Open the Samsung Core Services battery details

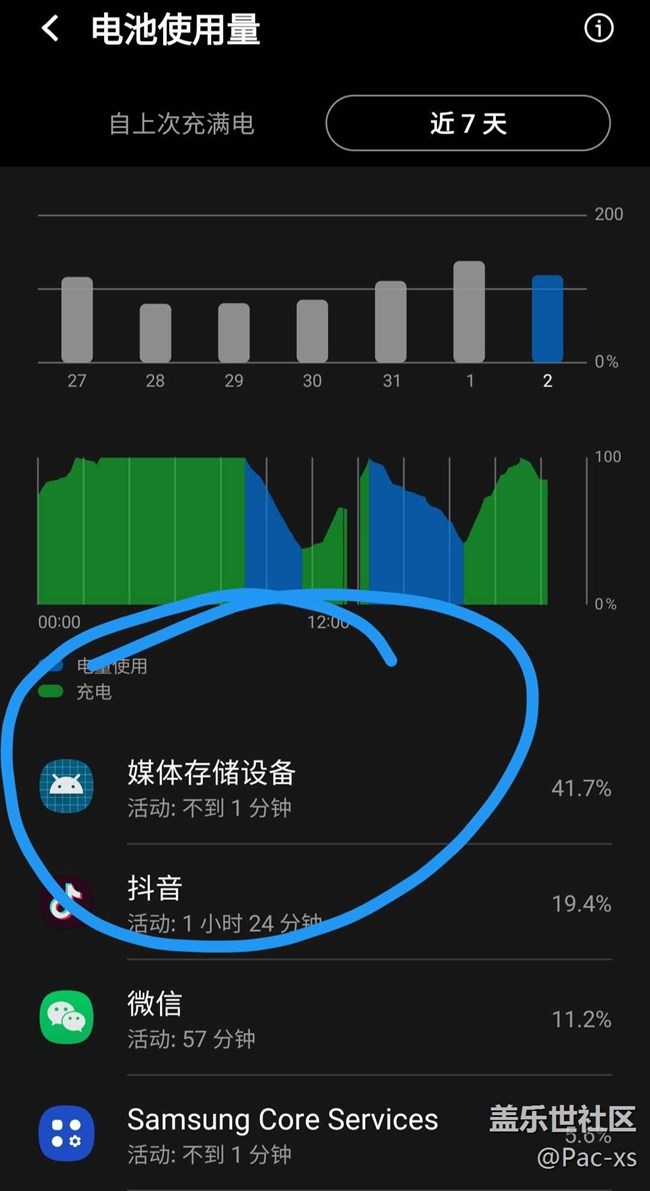pyautogui.click(x=325, y=1133)
